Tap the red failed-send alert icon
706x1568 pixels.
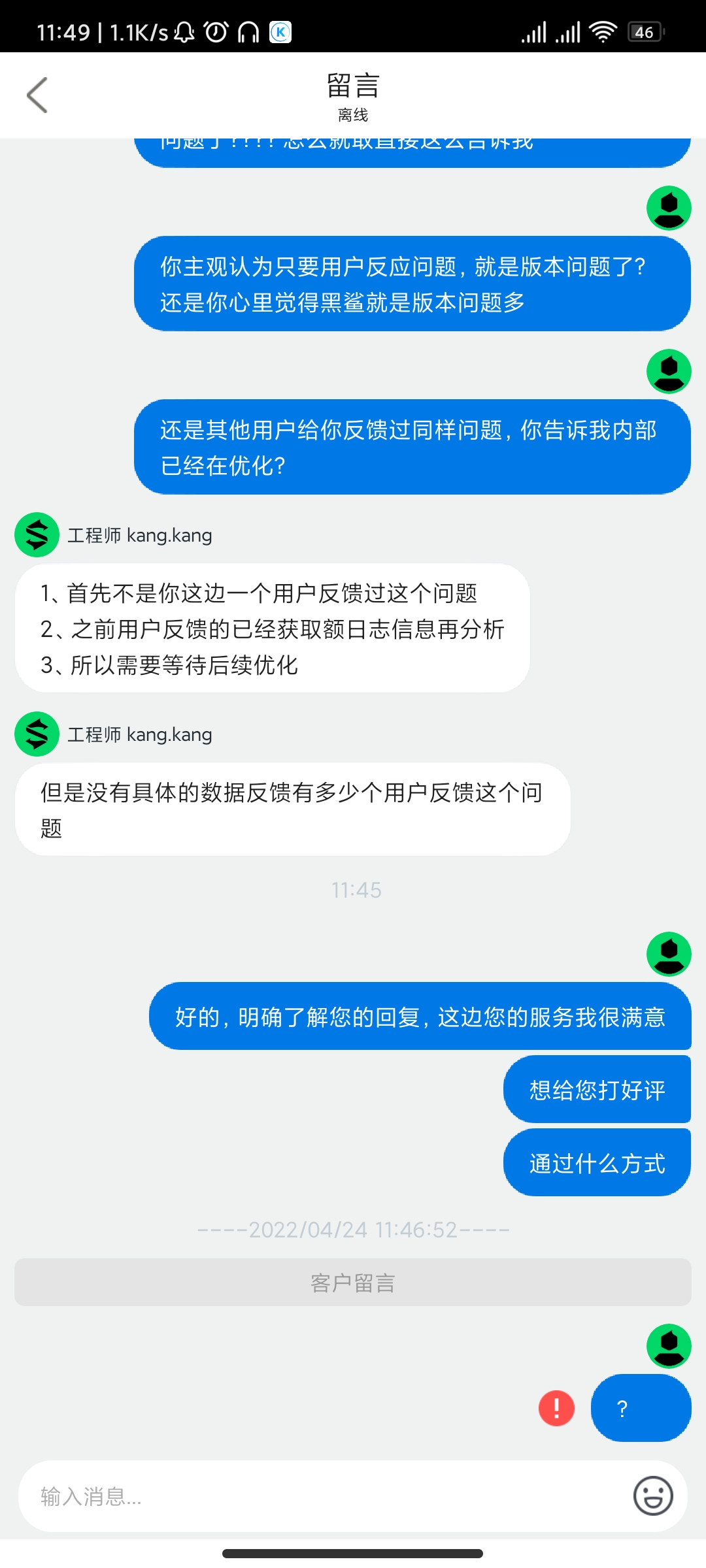556,1408
